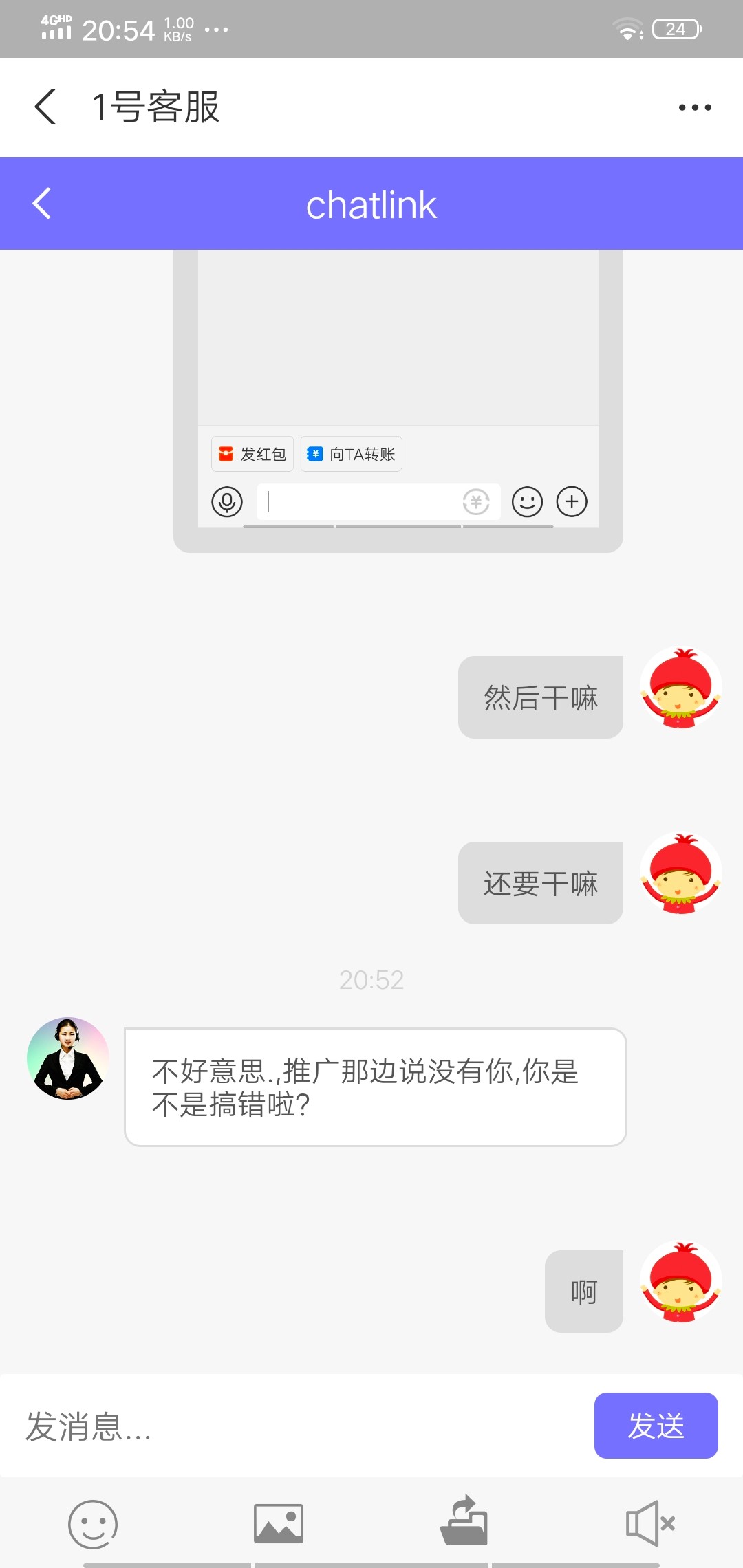Tap the microphone icon in the chat preview
The image size is (743, 1568).
click(227, 502)
